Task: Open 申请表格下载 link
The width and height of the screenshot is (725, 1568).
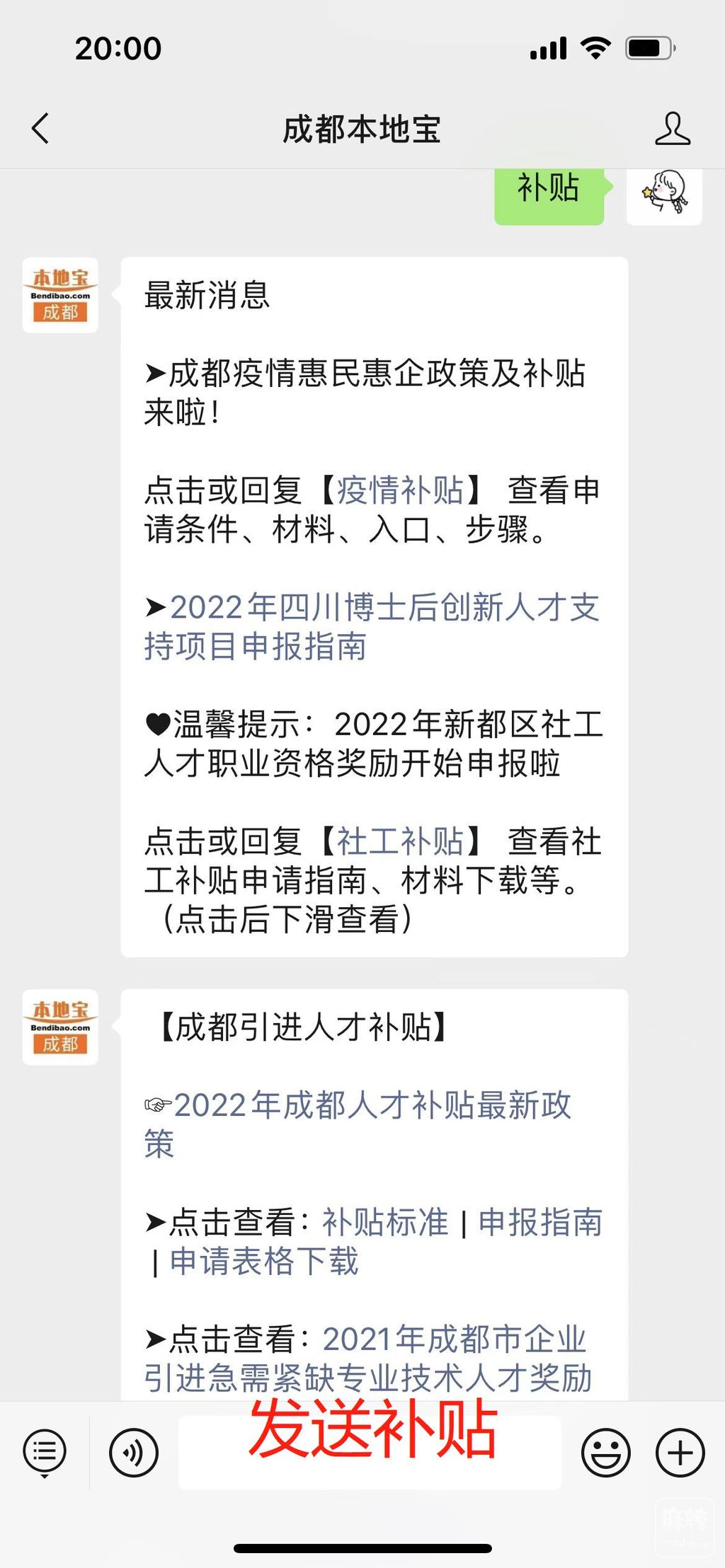Action: (x=264, y=1261)
